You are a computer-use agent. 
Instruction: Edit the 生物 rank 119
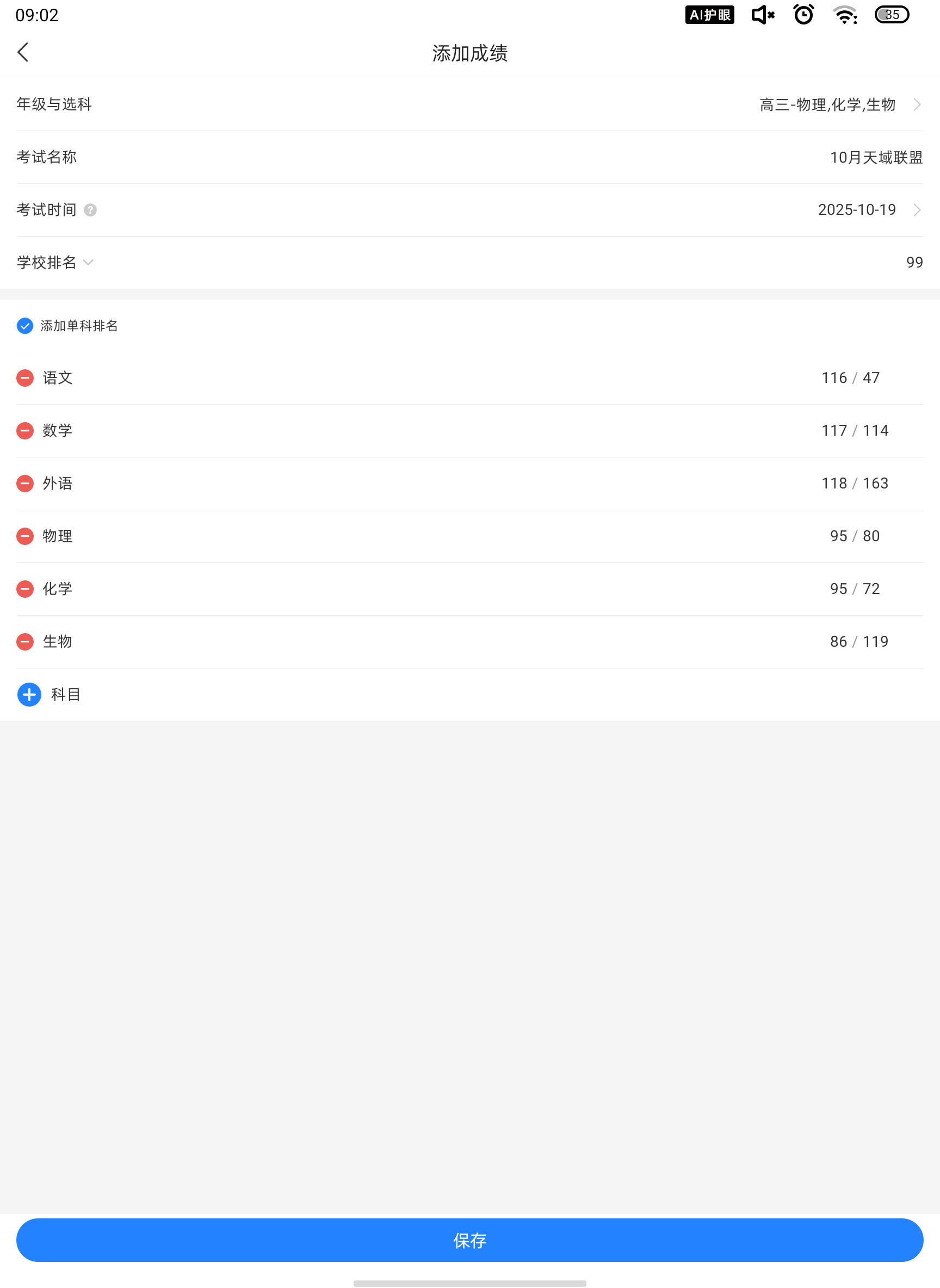pyautogui.click(x=875, y=642)
